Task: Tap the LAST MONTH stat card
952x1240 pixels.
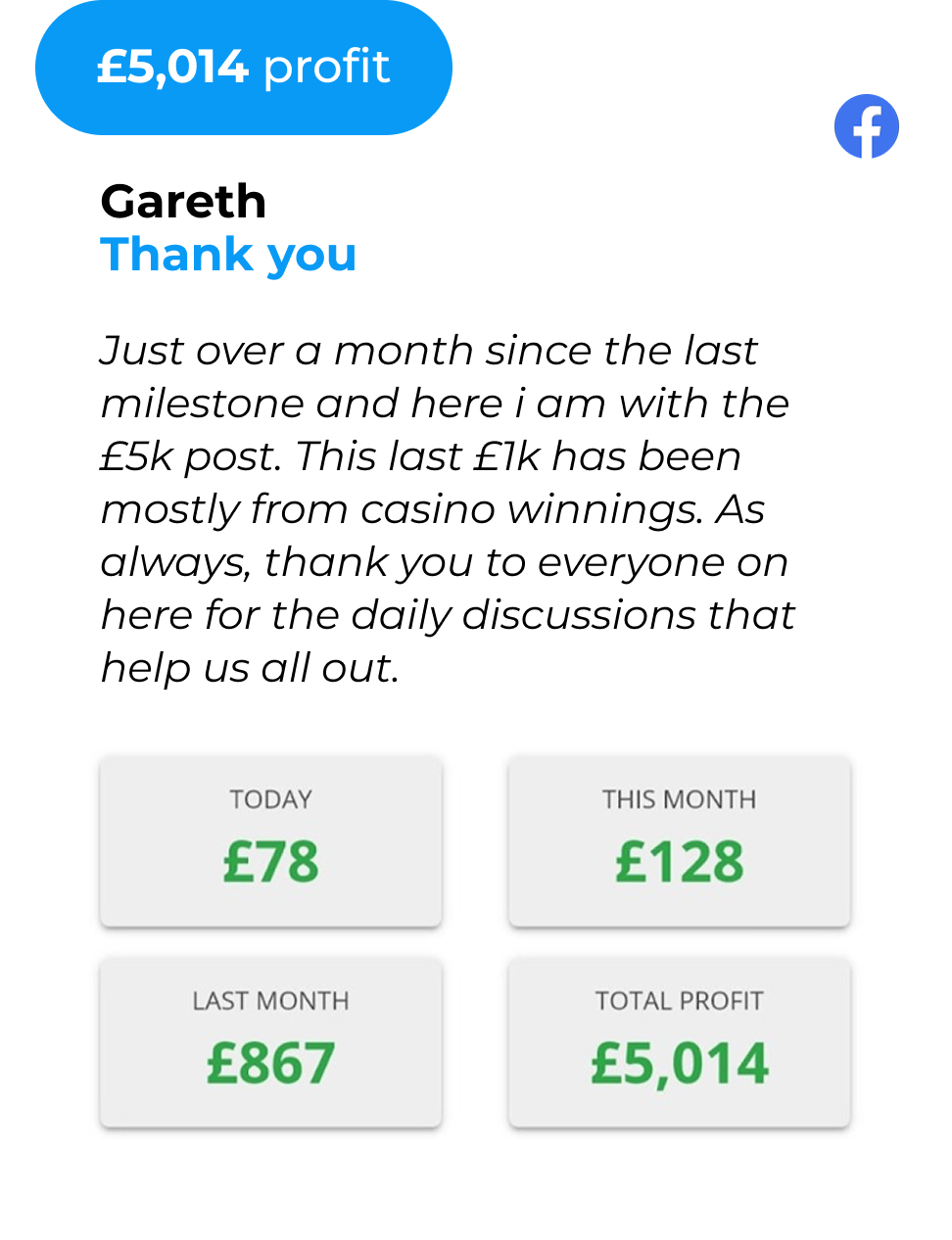Action: 270,1041
